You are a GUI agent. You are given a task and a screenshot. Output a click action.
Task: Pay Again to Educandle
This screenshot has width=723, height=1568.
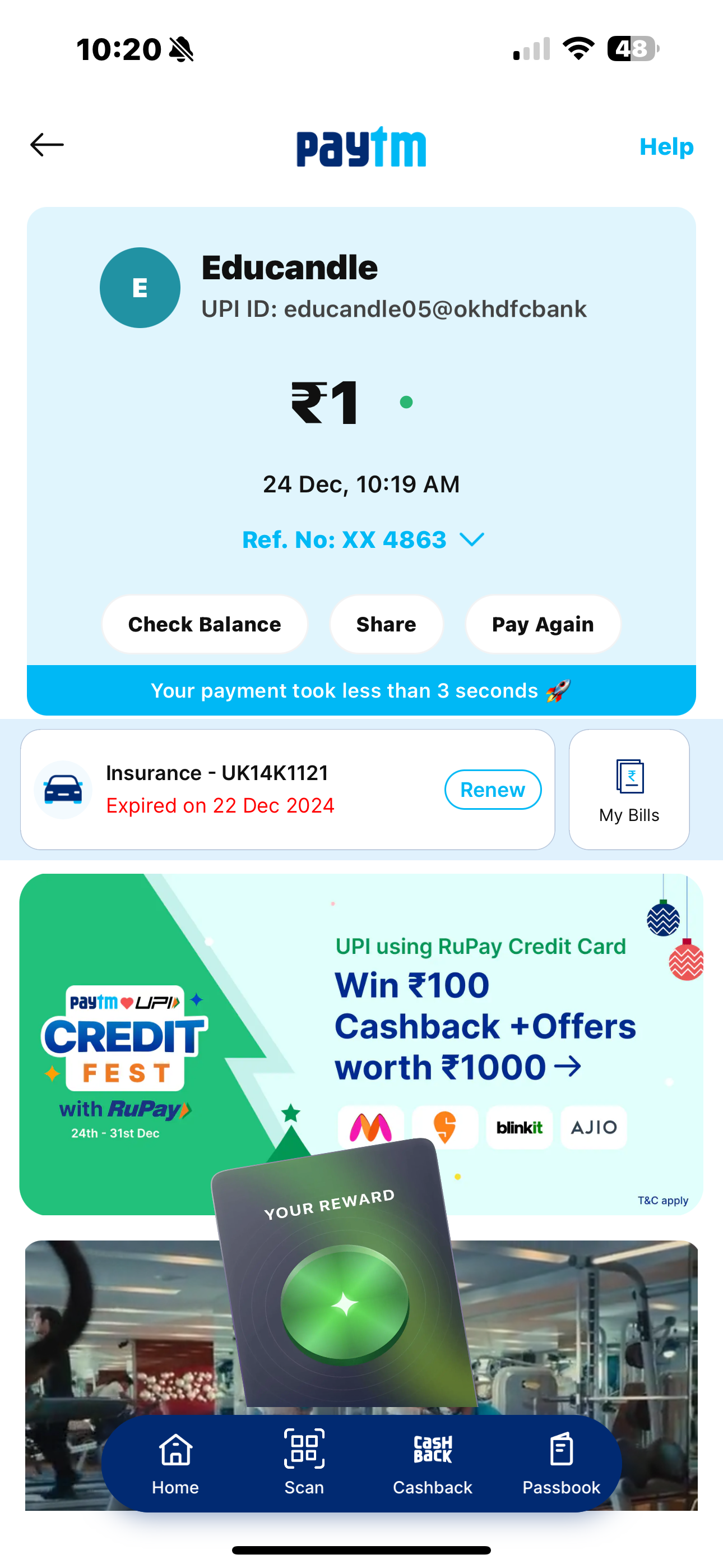point(543,625)
